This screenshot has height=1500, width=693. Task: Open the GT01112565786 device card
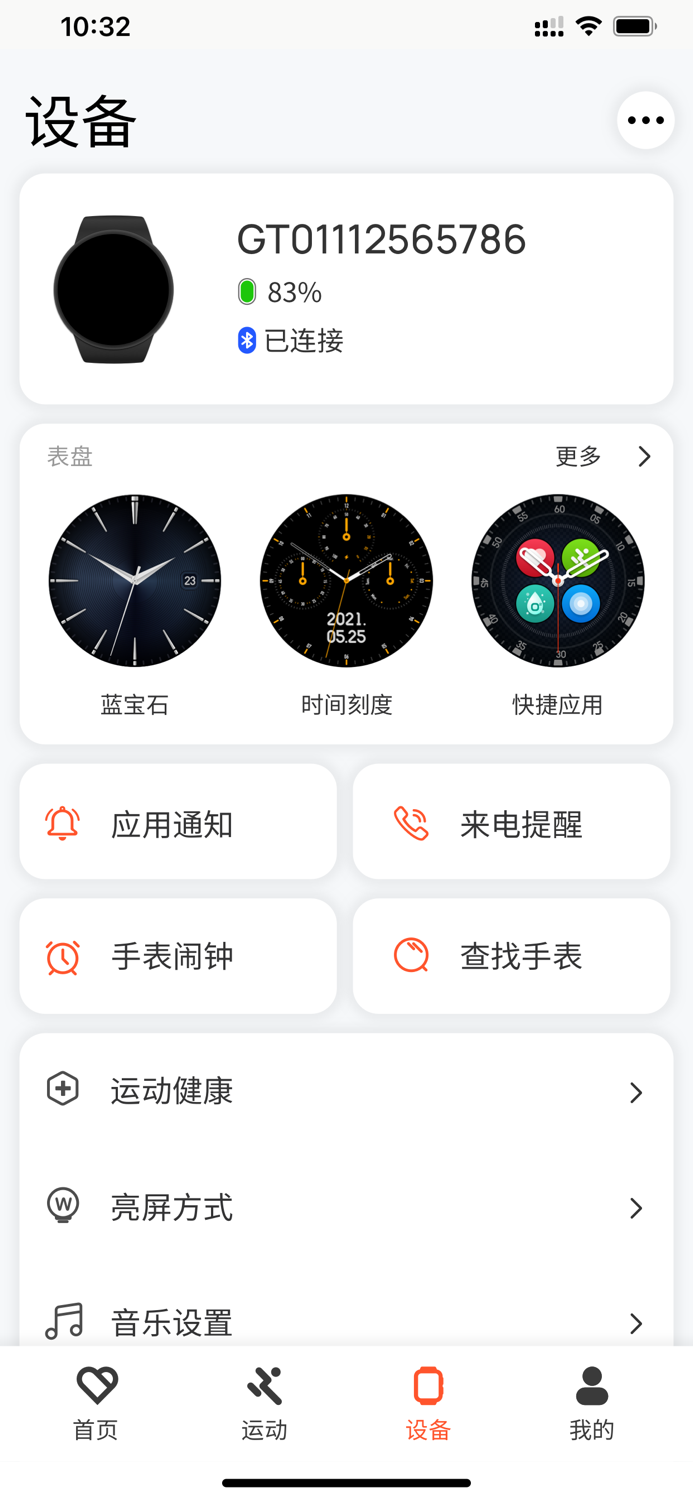click(346, 289)
